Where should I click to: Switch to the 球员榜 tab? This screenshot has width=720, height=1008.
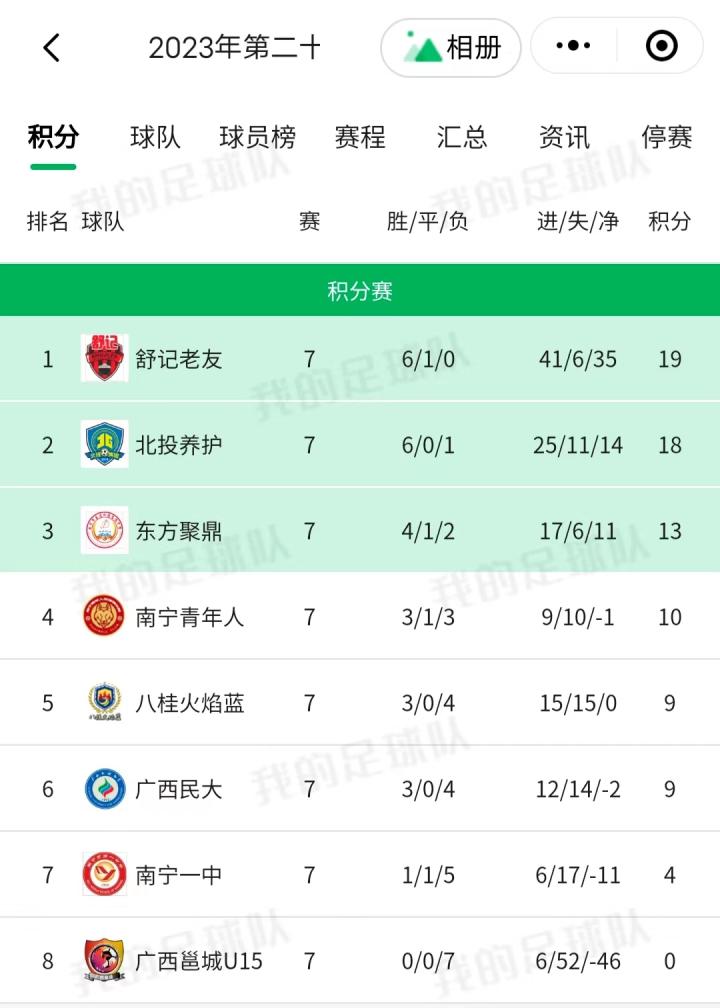click(x=257, y=137)
